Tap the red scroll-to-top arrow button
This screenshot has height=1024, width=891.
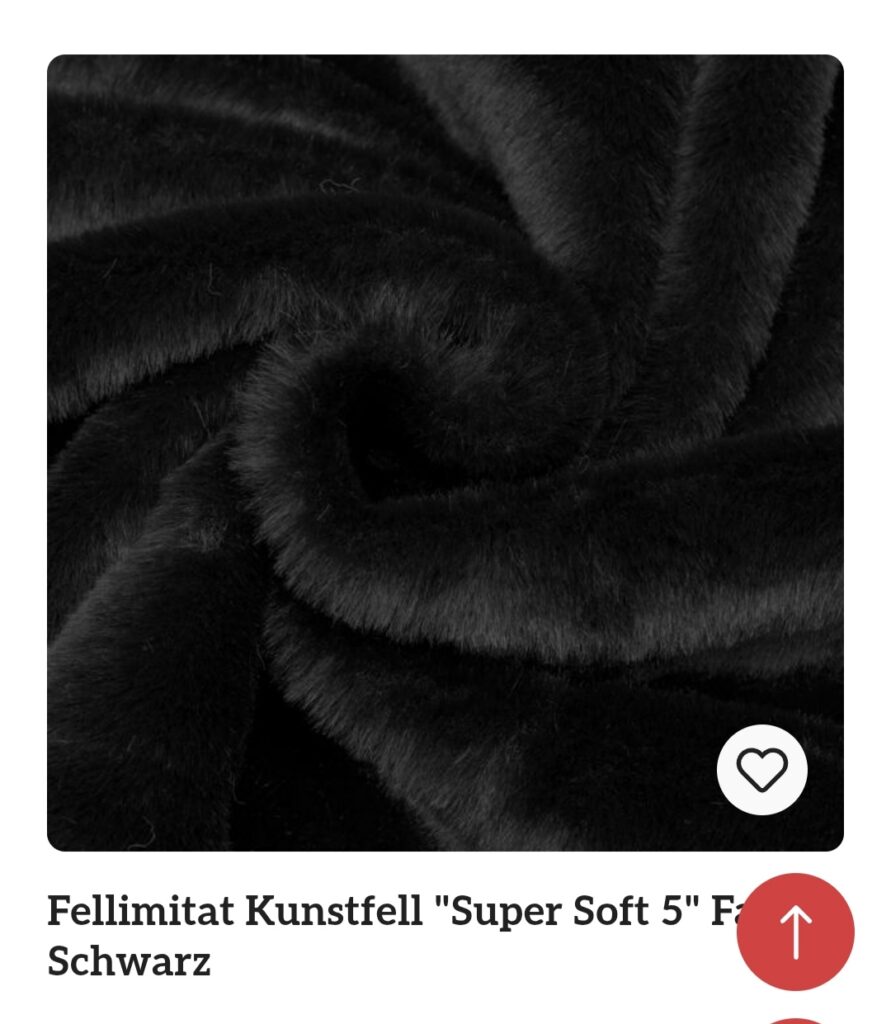point(795,931)
